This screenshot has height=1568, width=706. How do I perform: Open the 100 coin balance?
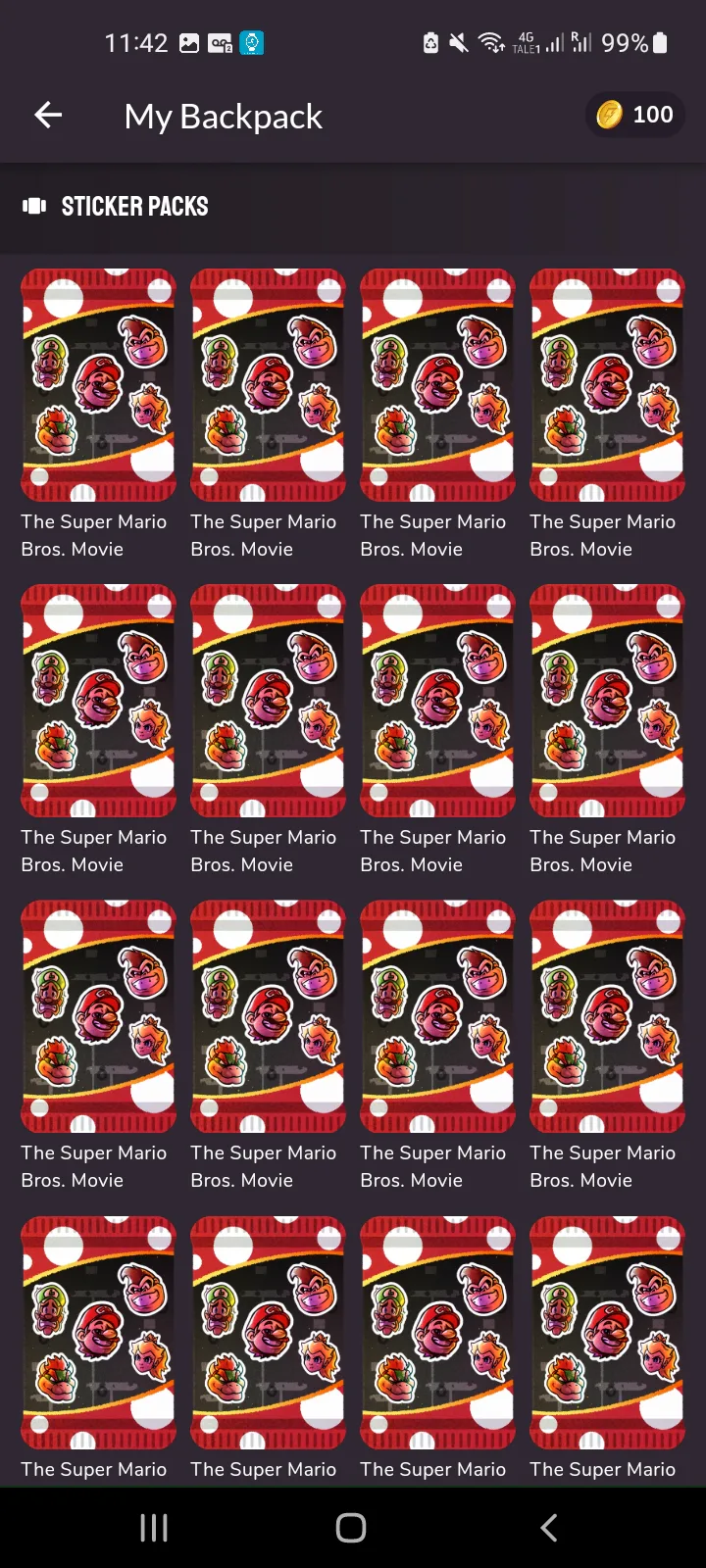click(x=635, y=115)
